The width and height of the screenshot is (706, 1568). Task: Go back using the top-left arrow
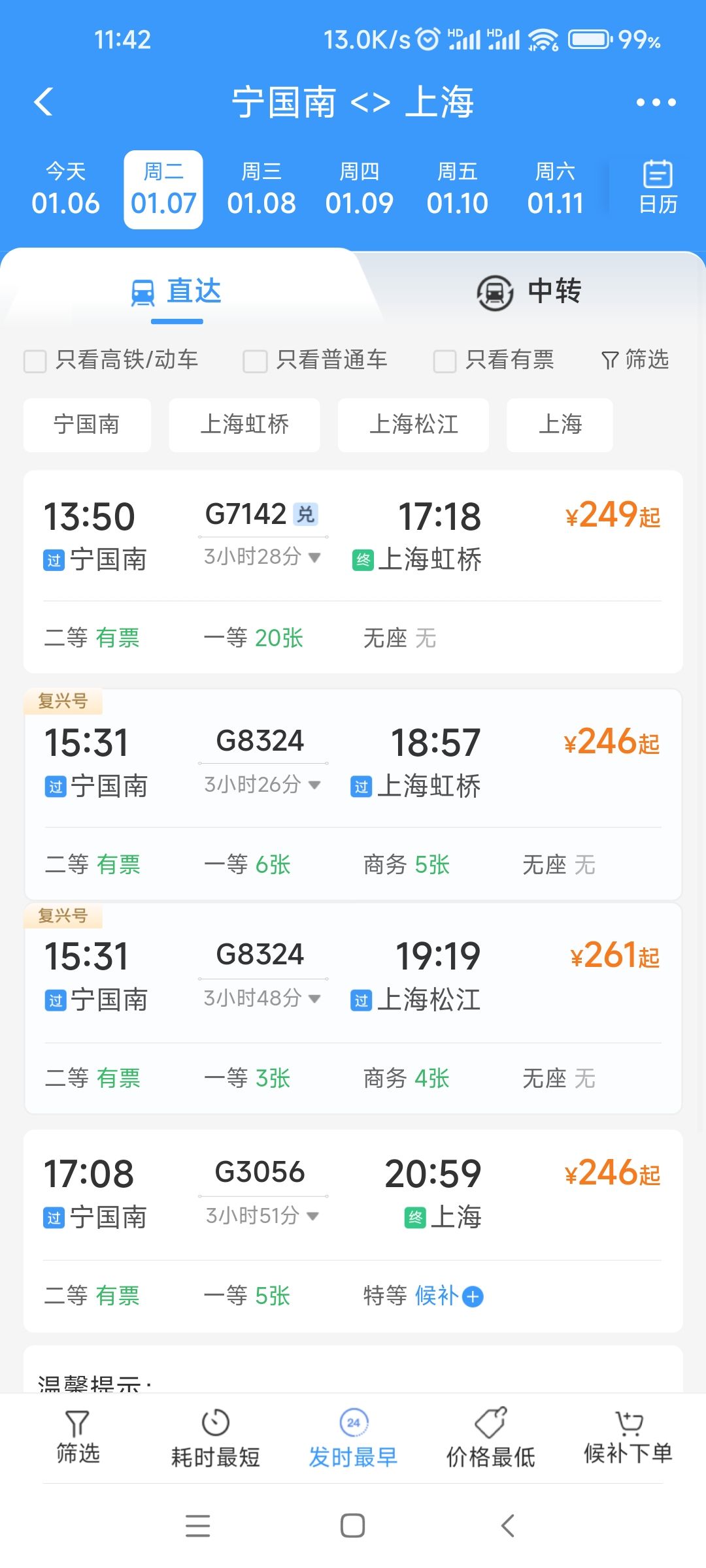coord(43,102)
